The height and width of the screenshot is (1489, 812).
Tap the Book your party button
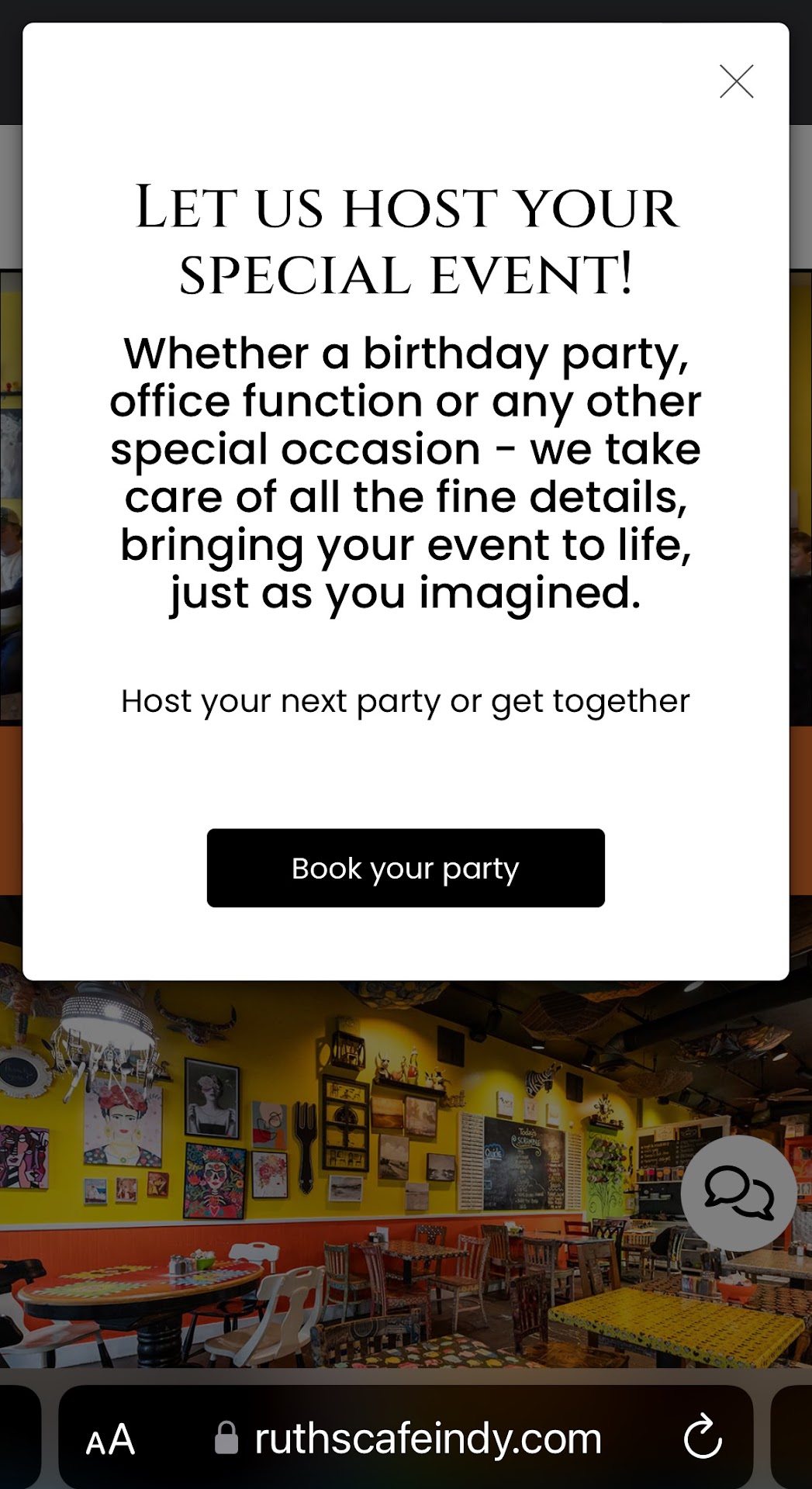(x=406, y=868)
